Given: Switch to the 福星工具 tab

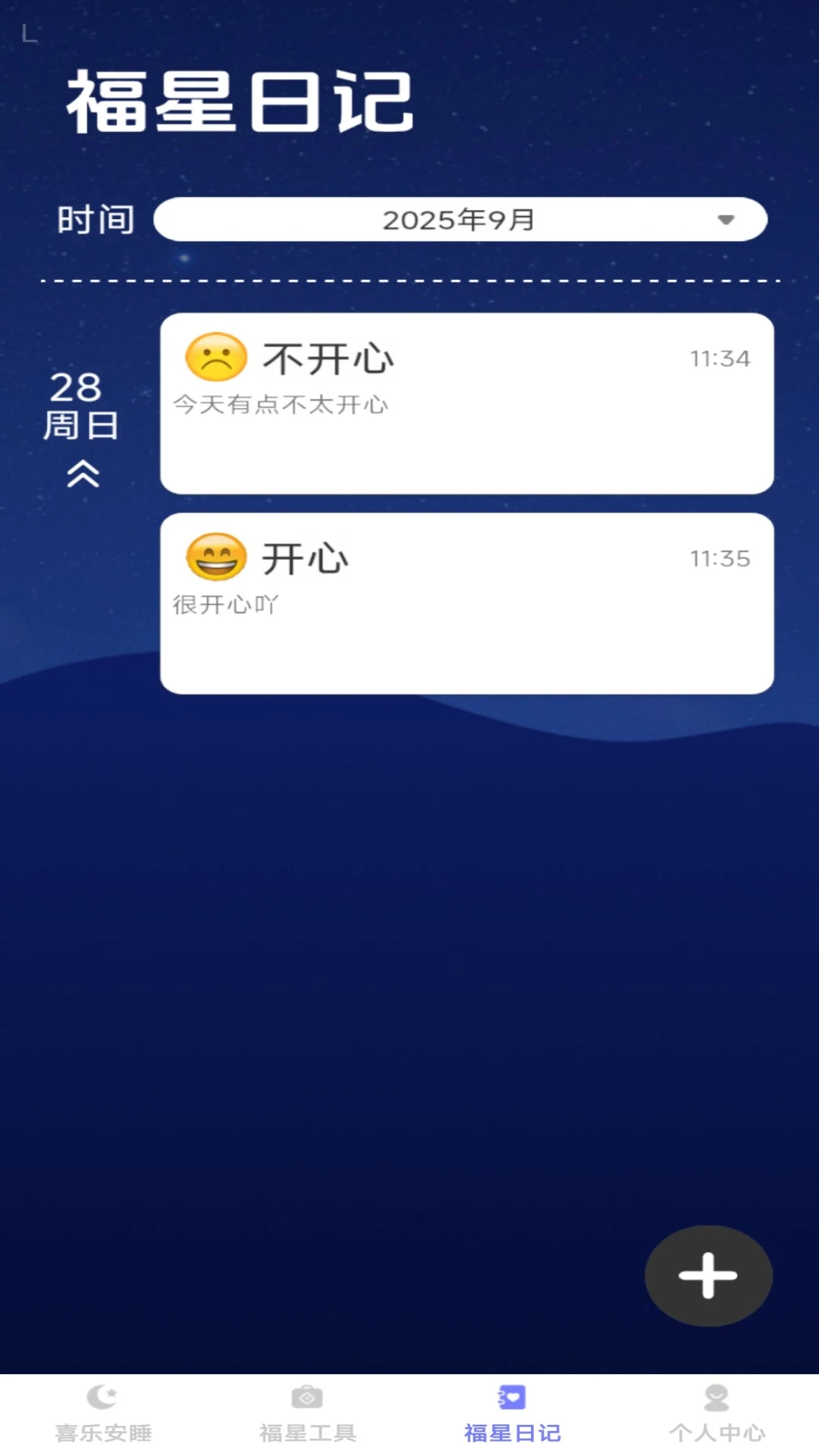Looking at the screenshot, I should (307, 1415).
